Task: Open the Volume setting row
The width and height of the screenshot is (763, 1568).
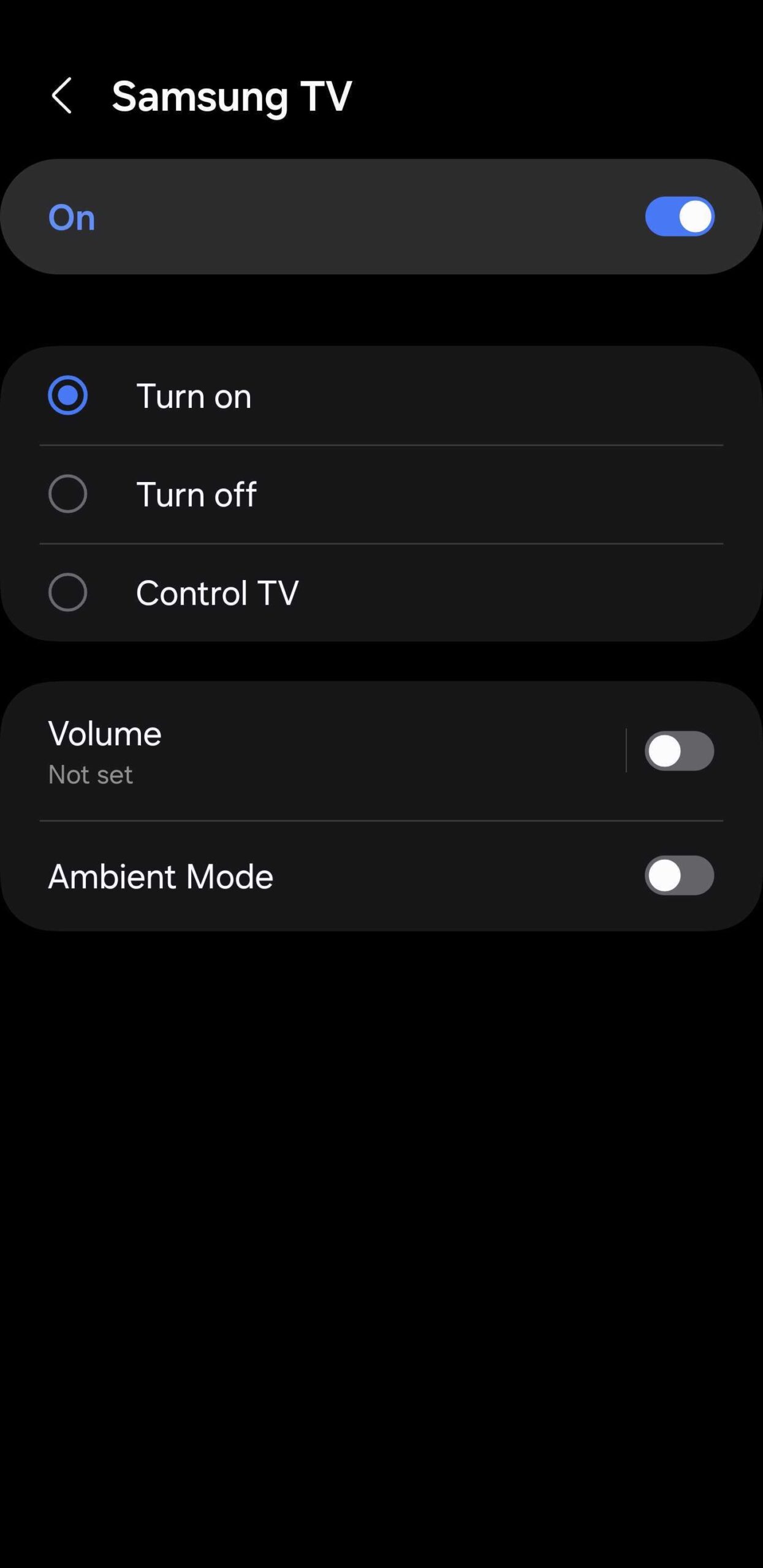Action: [x=306, y=751]
